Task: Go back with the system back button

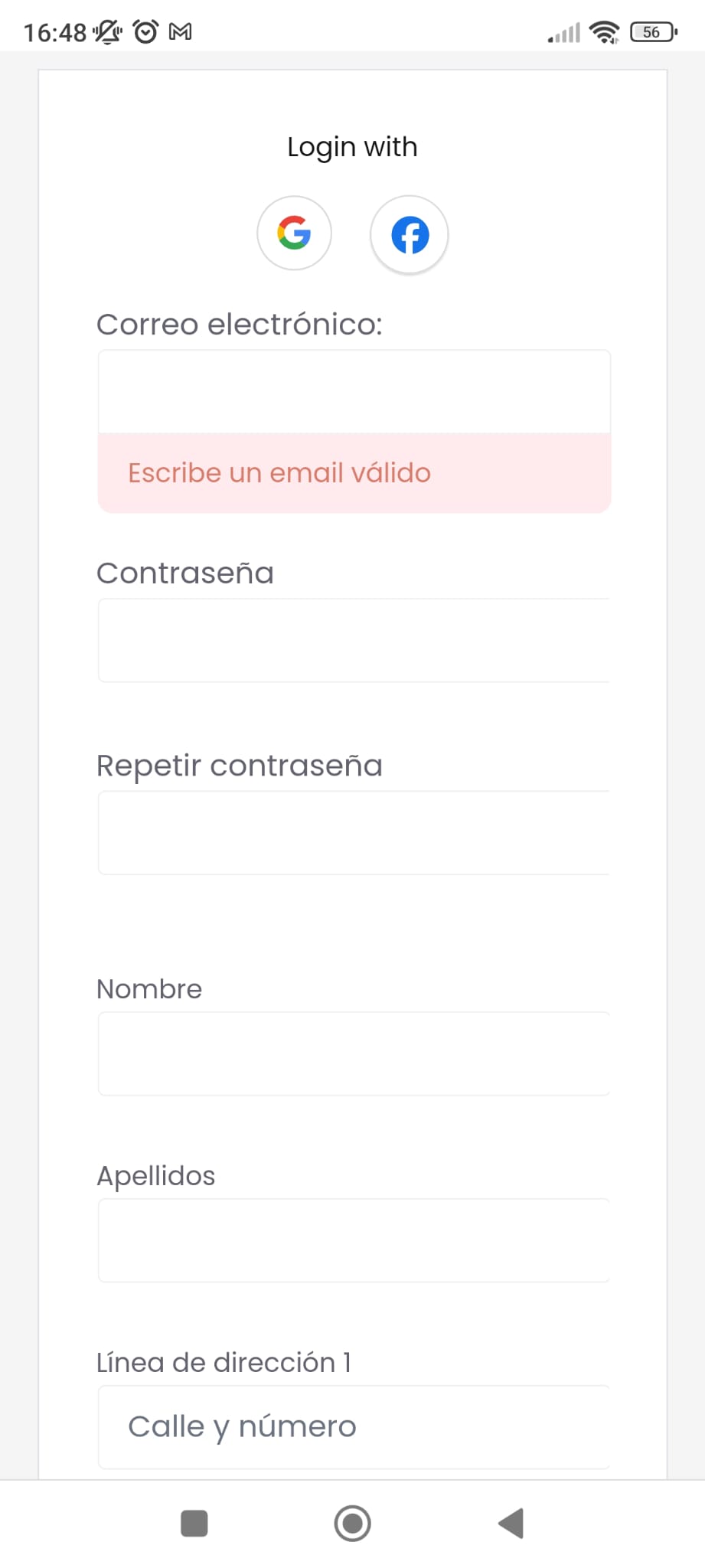Action: pyautogui.click(x=511, y=1523)
